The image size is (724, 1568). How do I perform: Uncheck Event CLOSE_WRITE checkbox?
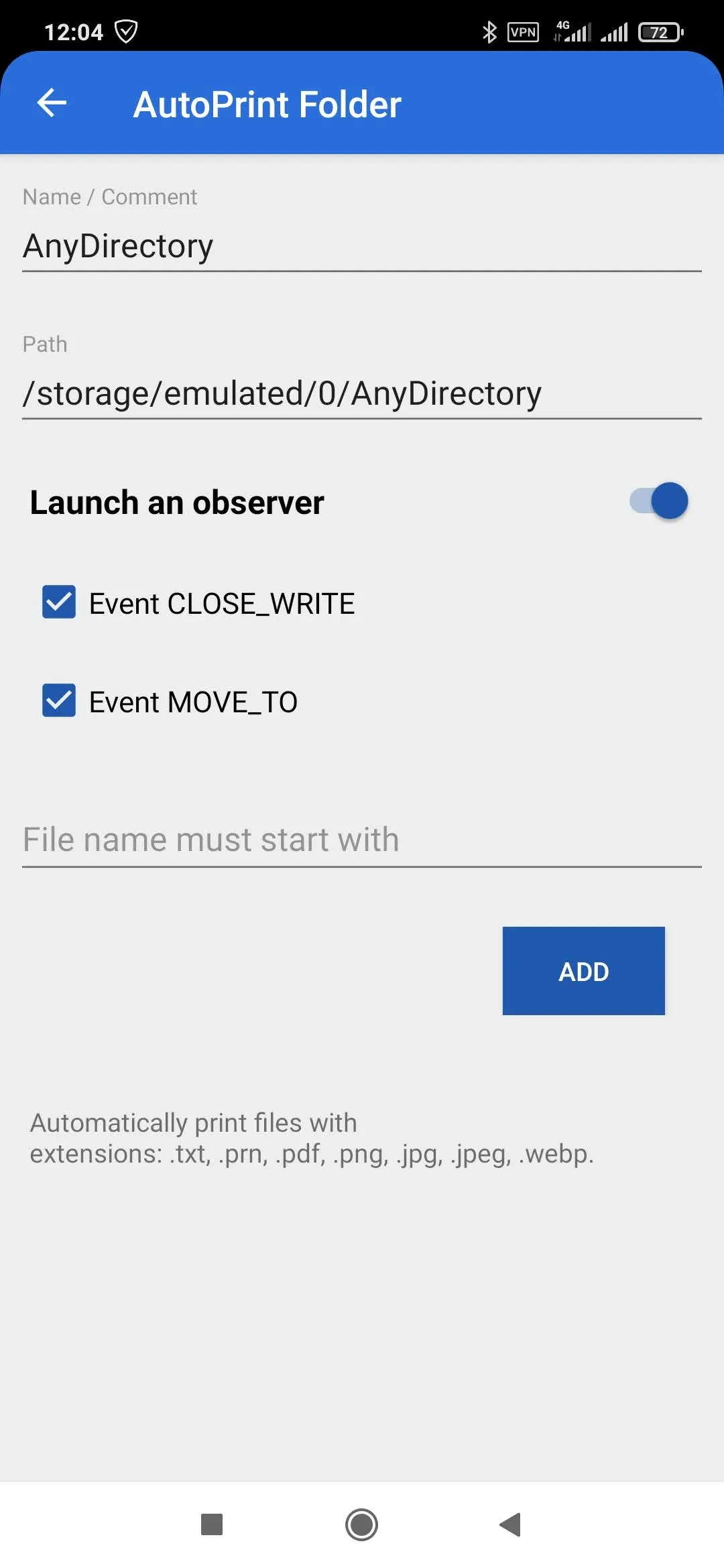[x=59, y=602]
